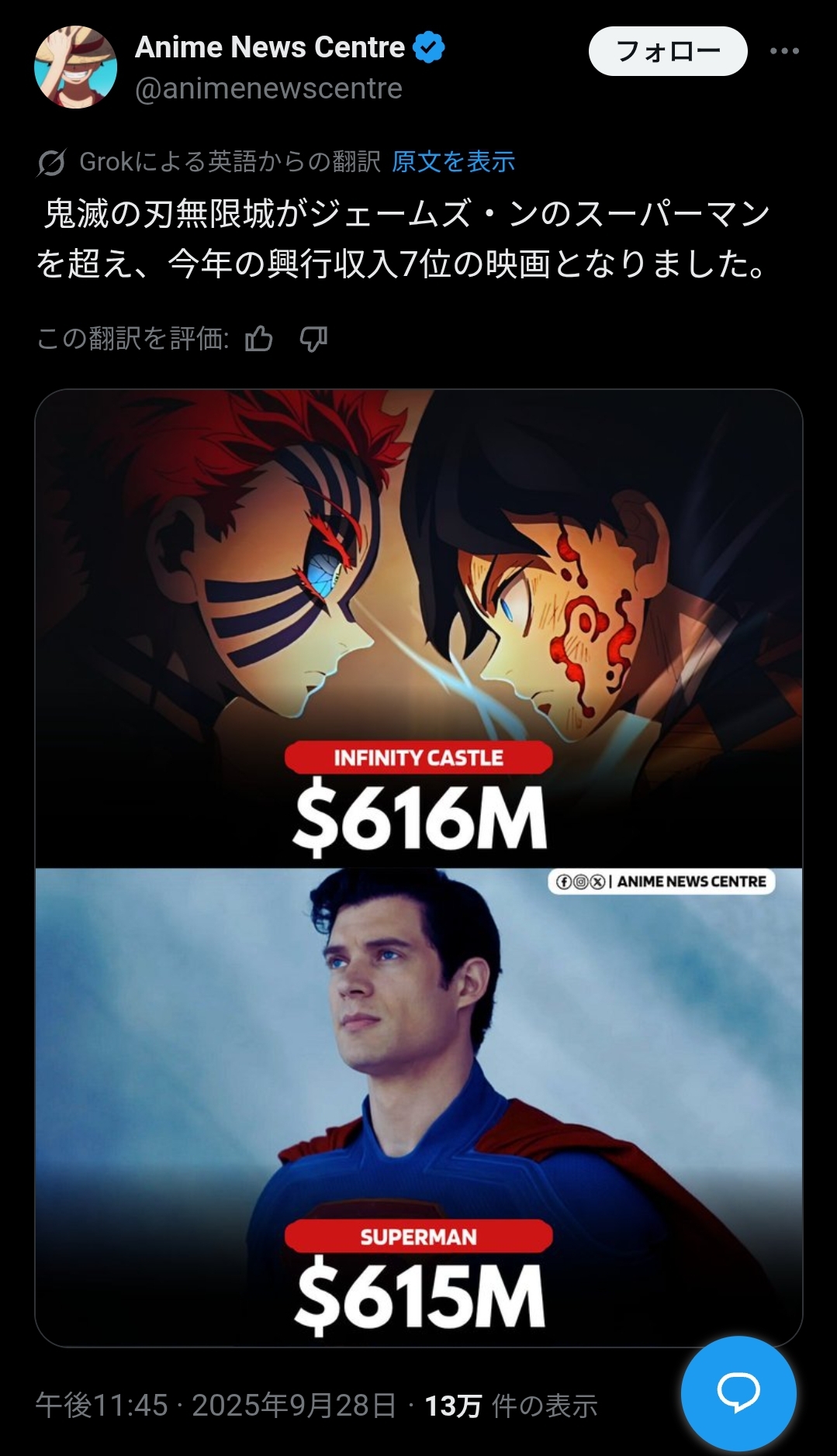Tap the フォロー follow button
This screenshot has height=1456, width=837.
667,51
